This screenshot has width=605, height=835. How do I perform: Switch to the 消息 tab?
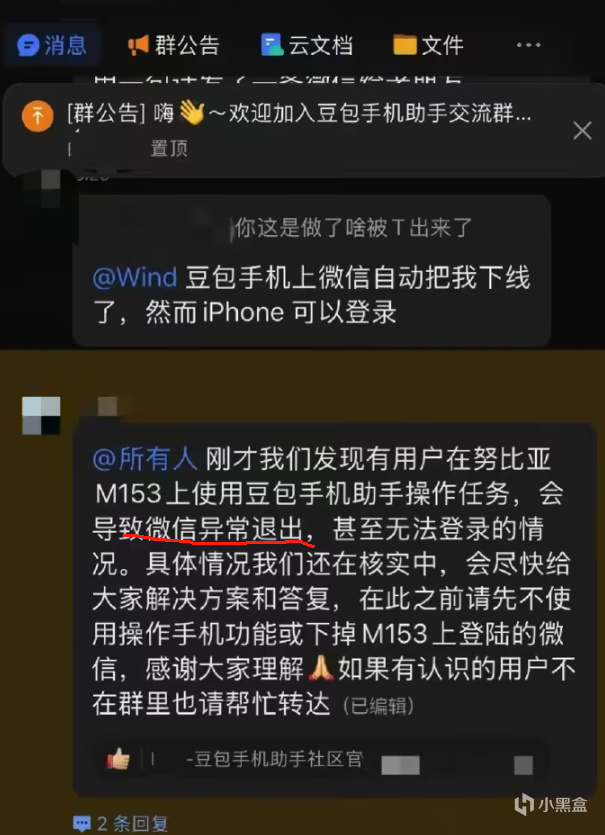52,44
